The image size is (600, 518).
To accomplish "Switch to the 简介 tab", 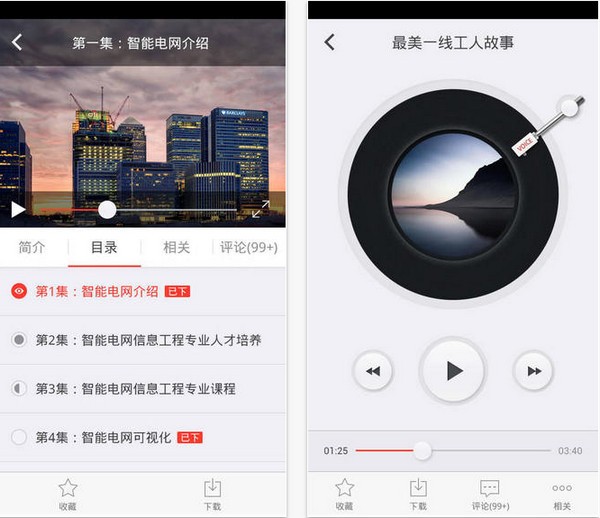I will coord(32,248).
